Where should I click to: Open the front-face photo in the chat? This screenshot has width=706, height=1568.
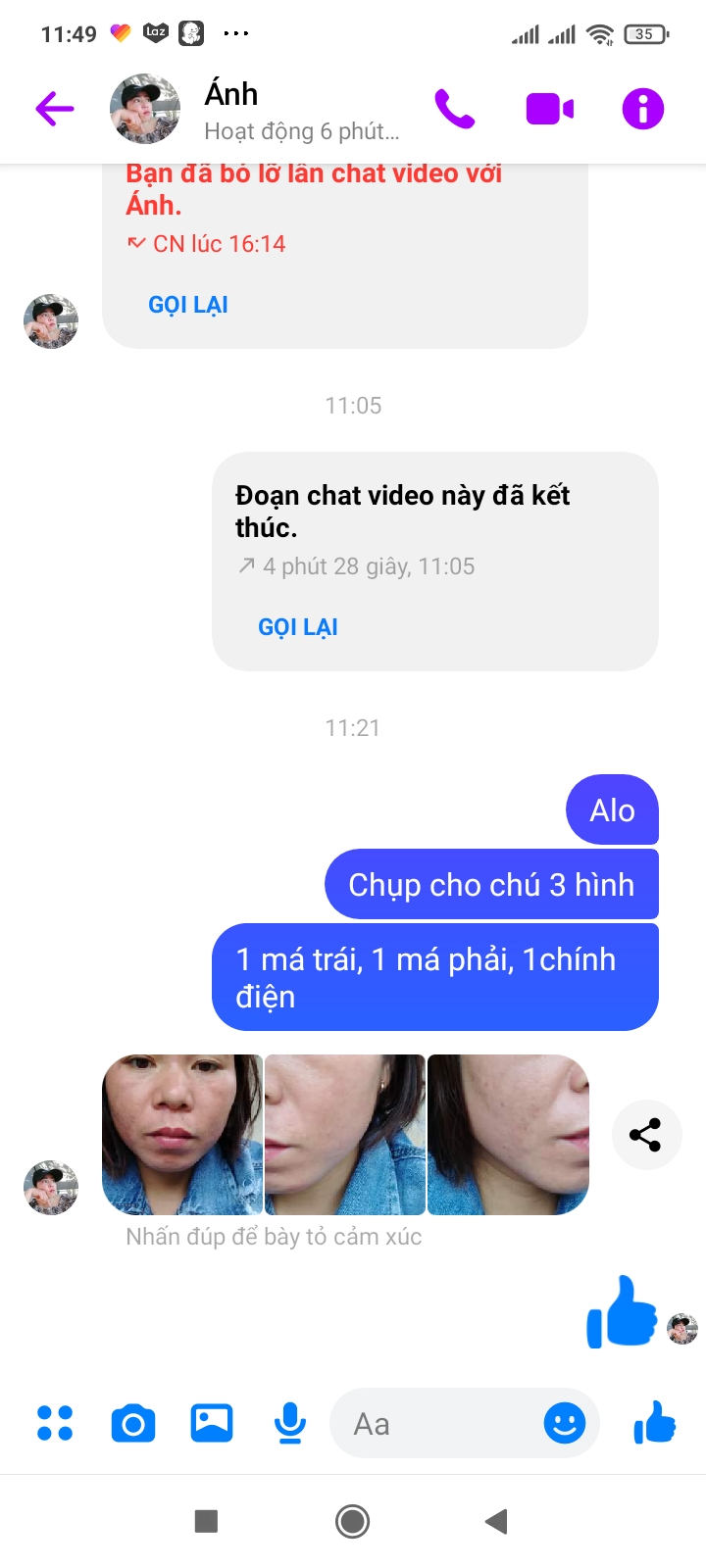pyautogui.click(x=182, y=1135)
